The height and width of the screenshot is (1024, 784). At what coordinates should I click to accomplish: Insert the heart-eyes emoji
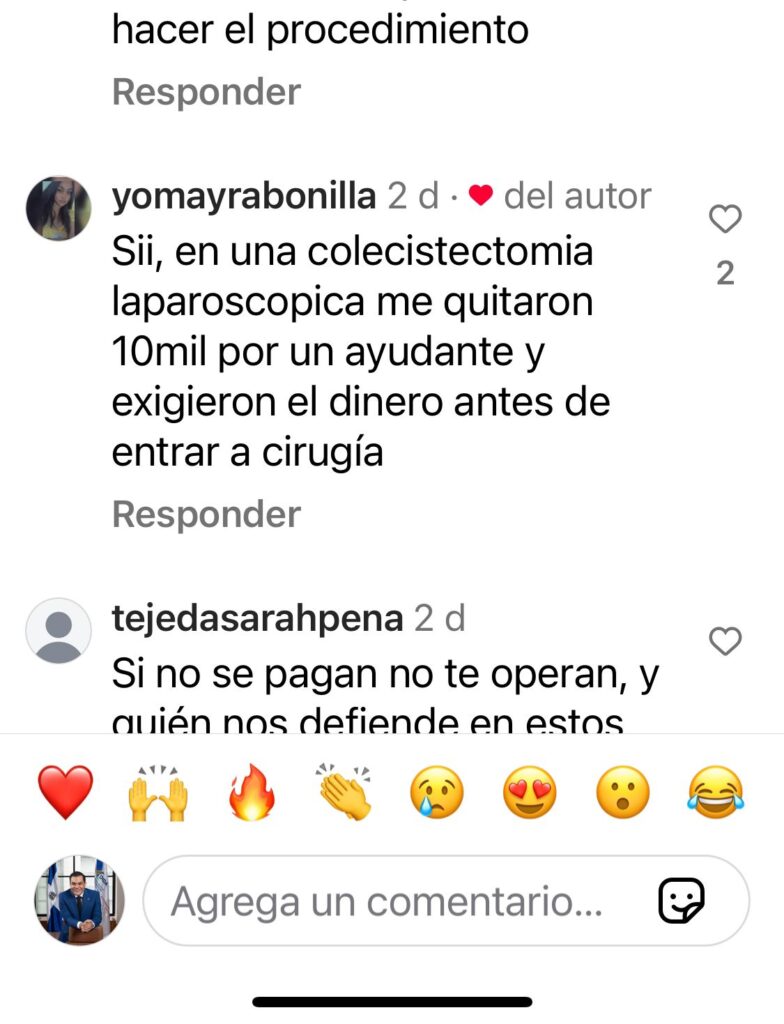tap(529, 794)
